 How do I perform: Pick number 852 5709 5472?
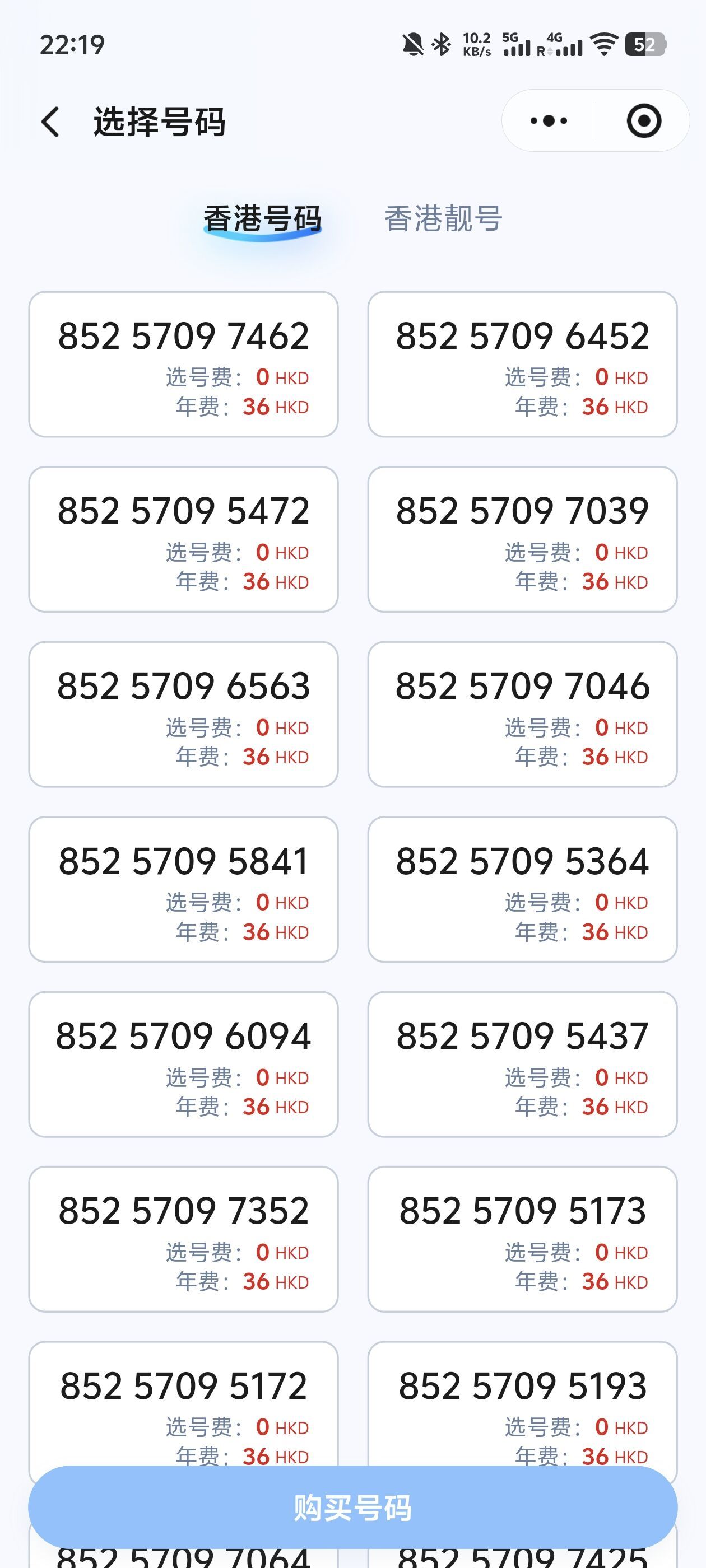183,539
